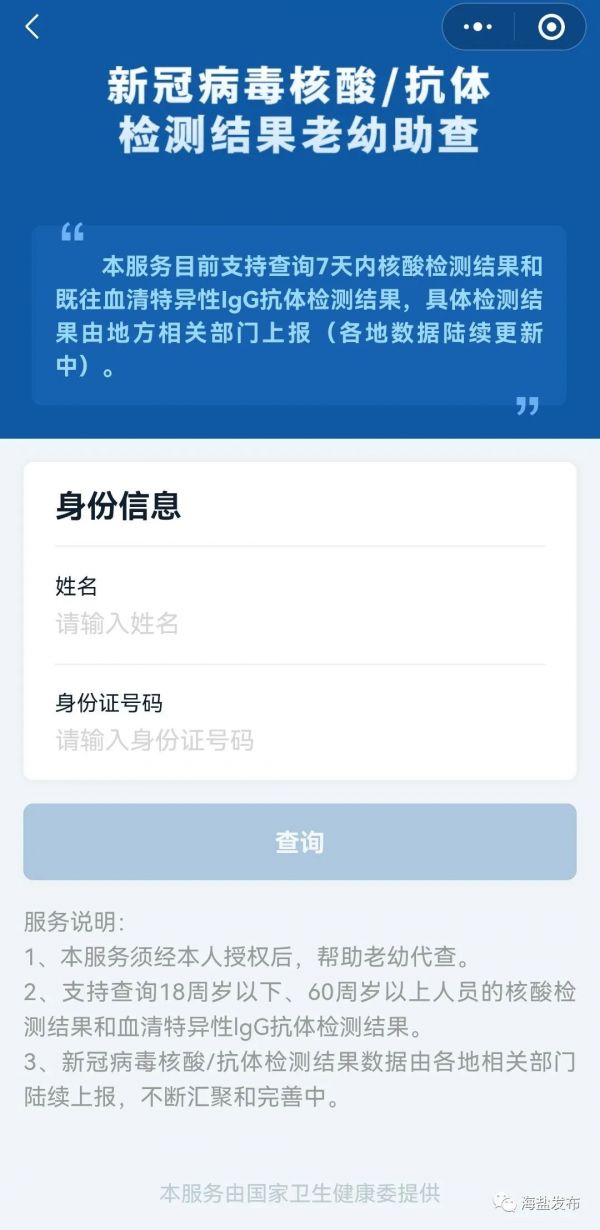Open the mini program three-dot menu
The width and height of the screenshot is (600, 1230).
click(478, 27)
